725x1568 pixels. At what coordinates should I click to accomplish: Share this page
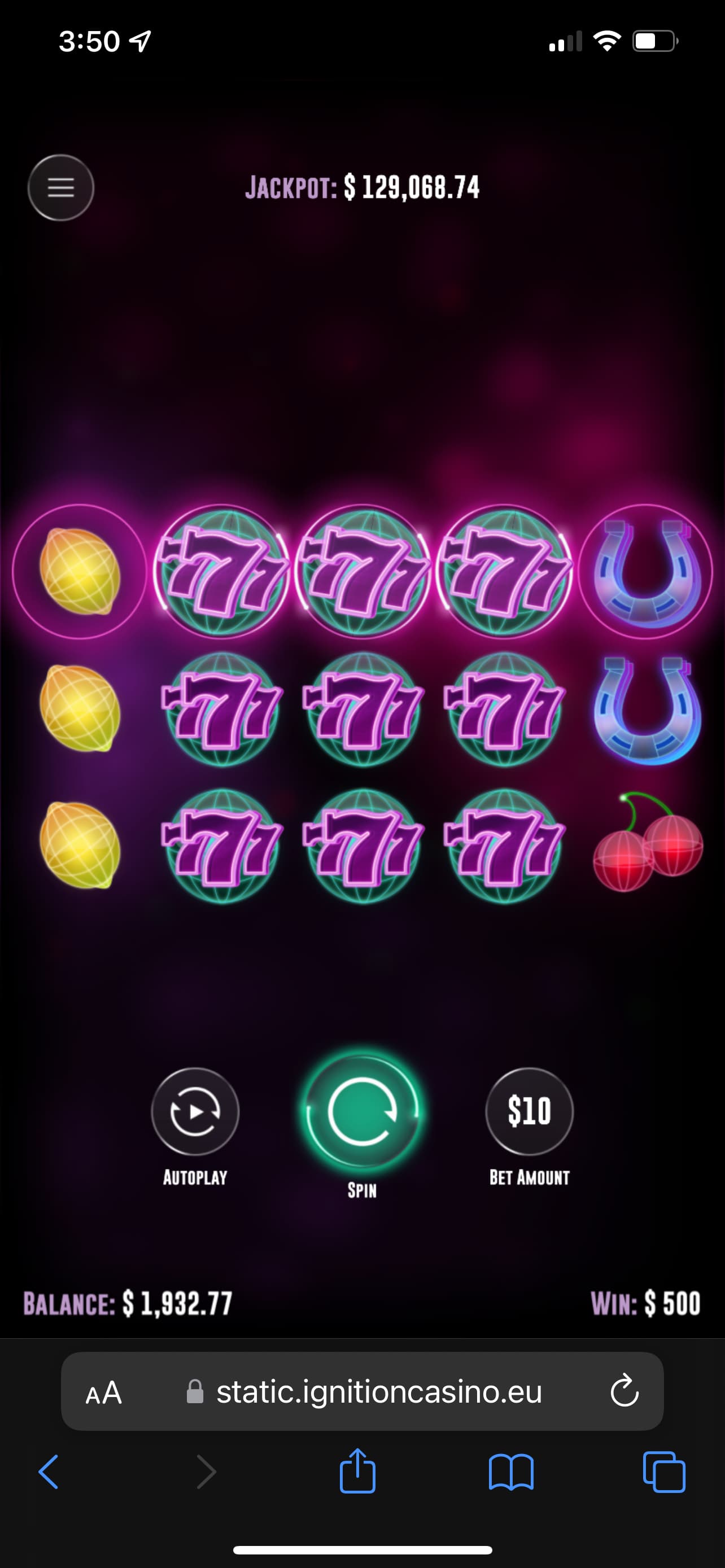(x=357, y=1472)
